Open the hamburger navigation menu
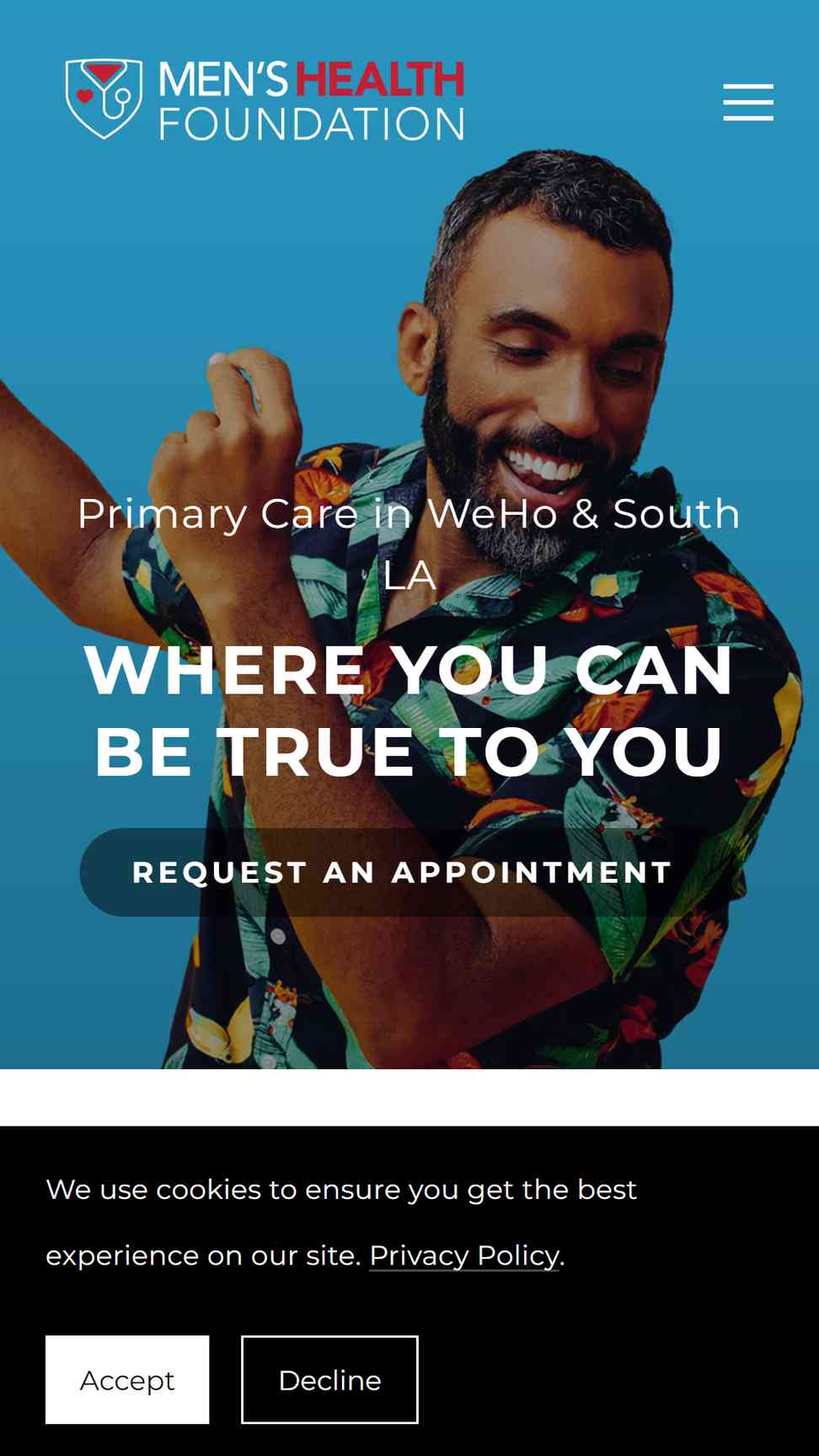Image resolution: width=819 pixels, height=1456 pixels. 748,102
